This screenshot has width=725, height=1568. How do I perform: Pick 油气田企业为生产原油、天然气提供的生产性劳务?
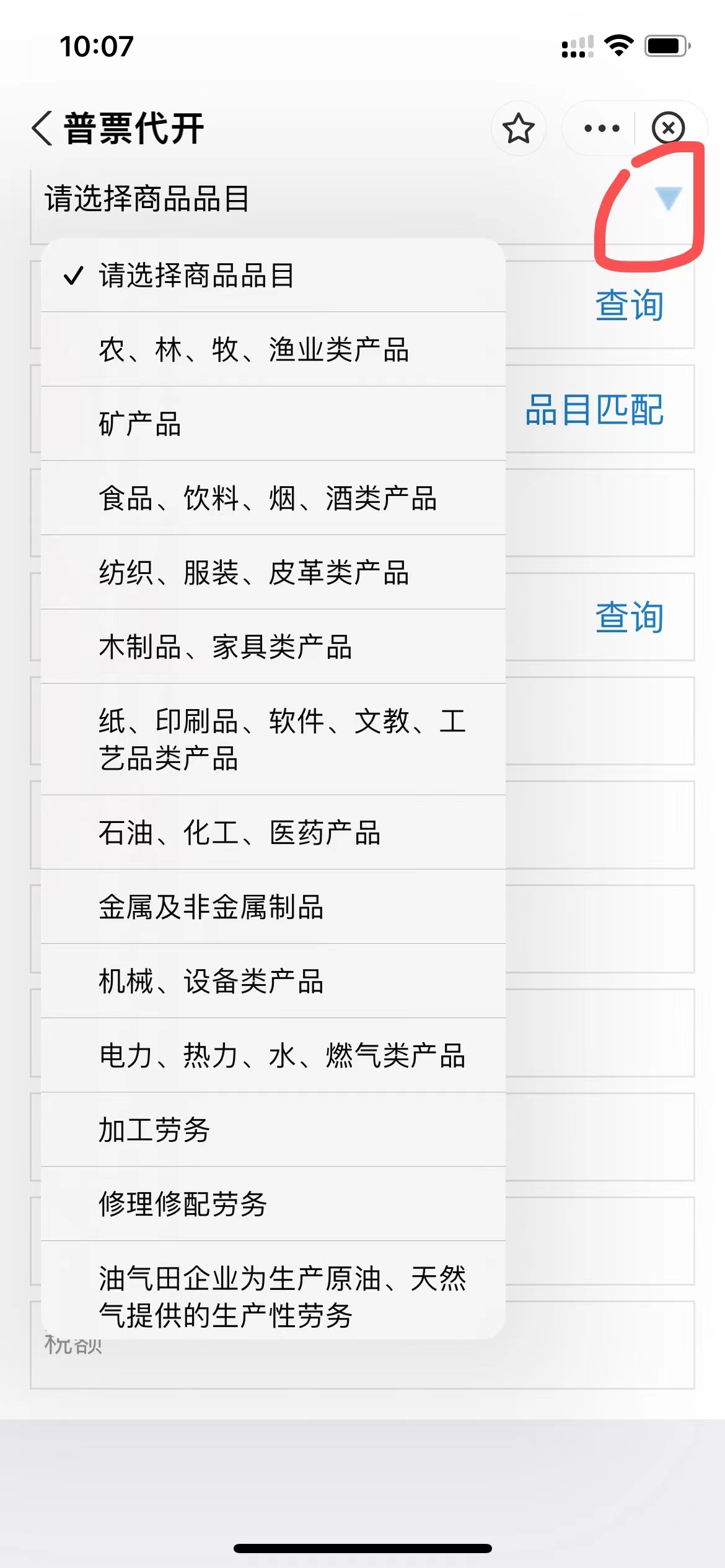click(273, 1291)
